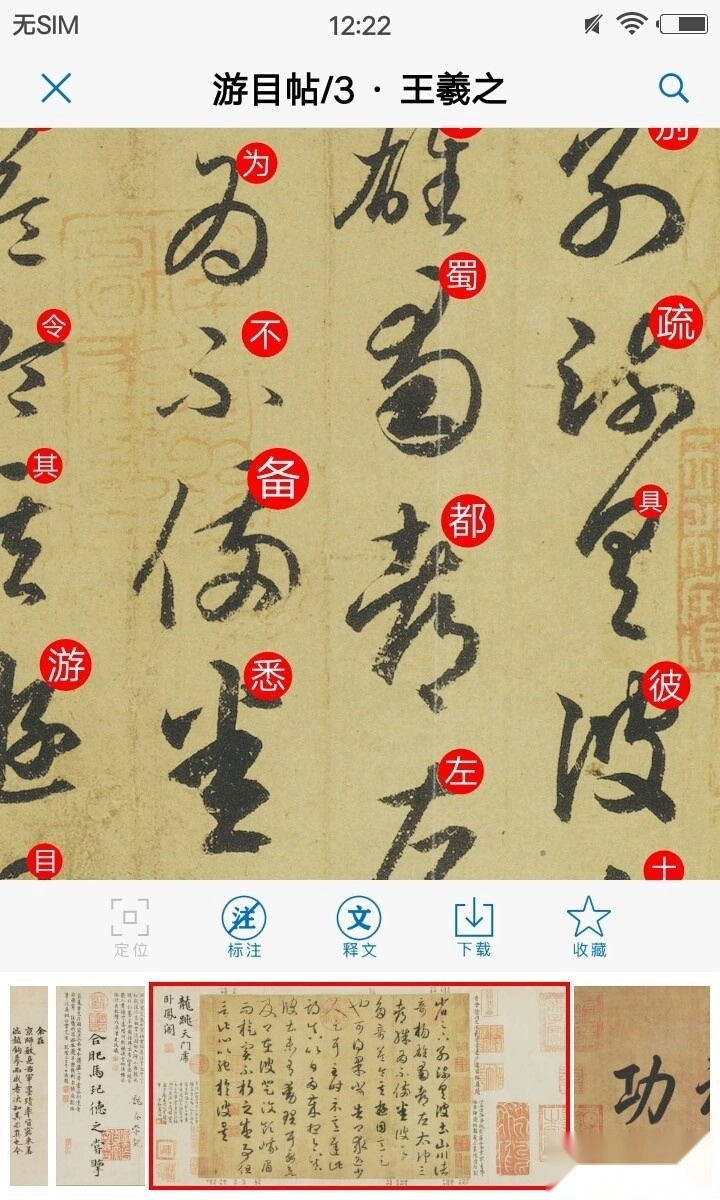Select the highlighted full scroll thumbnail
Screen dimensions: 720x1200
(360, 1085)
